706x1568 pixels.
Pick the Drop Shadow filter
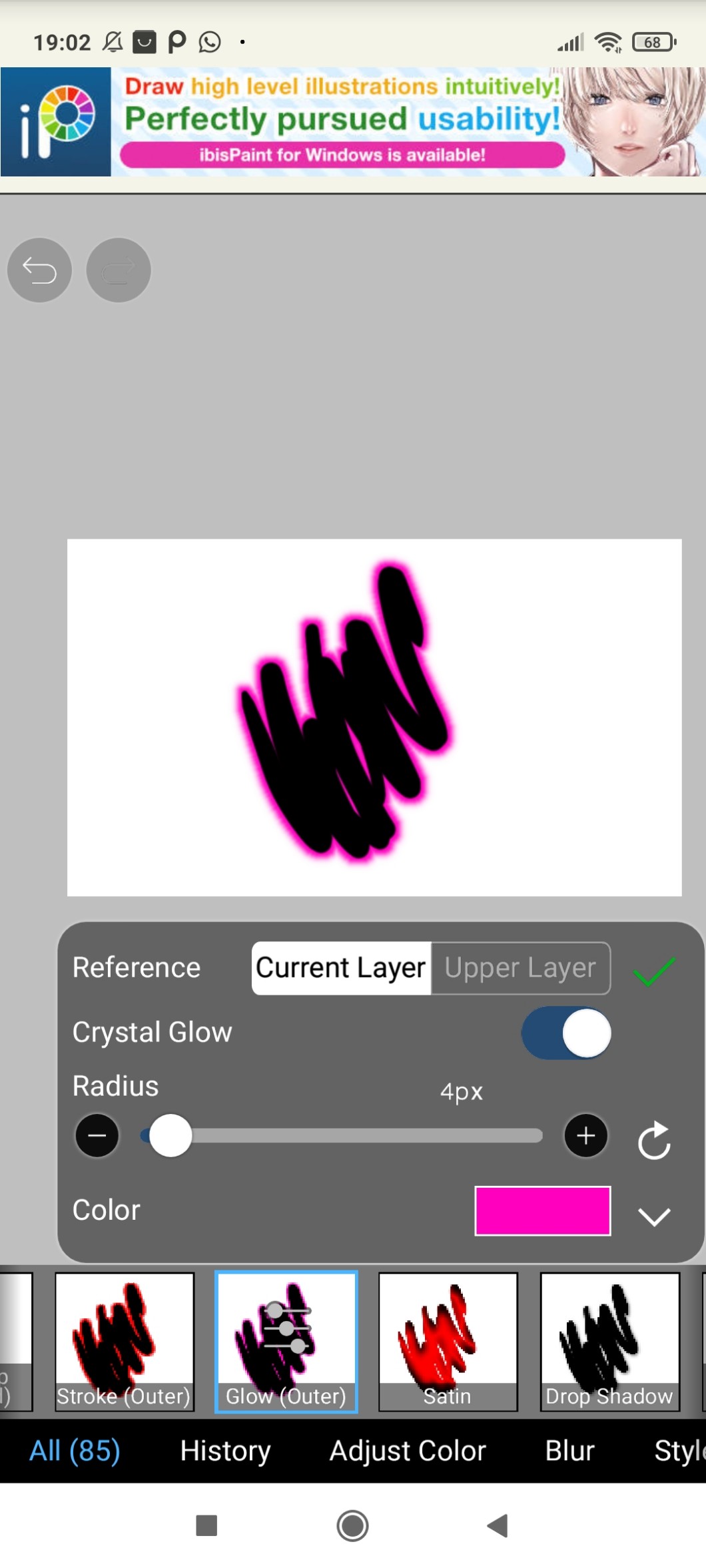point(609,1341)
